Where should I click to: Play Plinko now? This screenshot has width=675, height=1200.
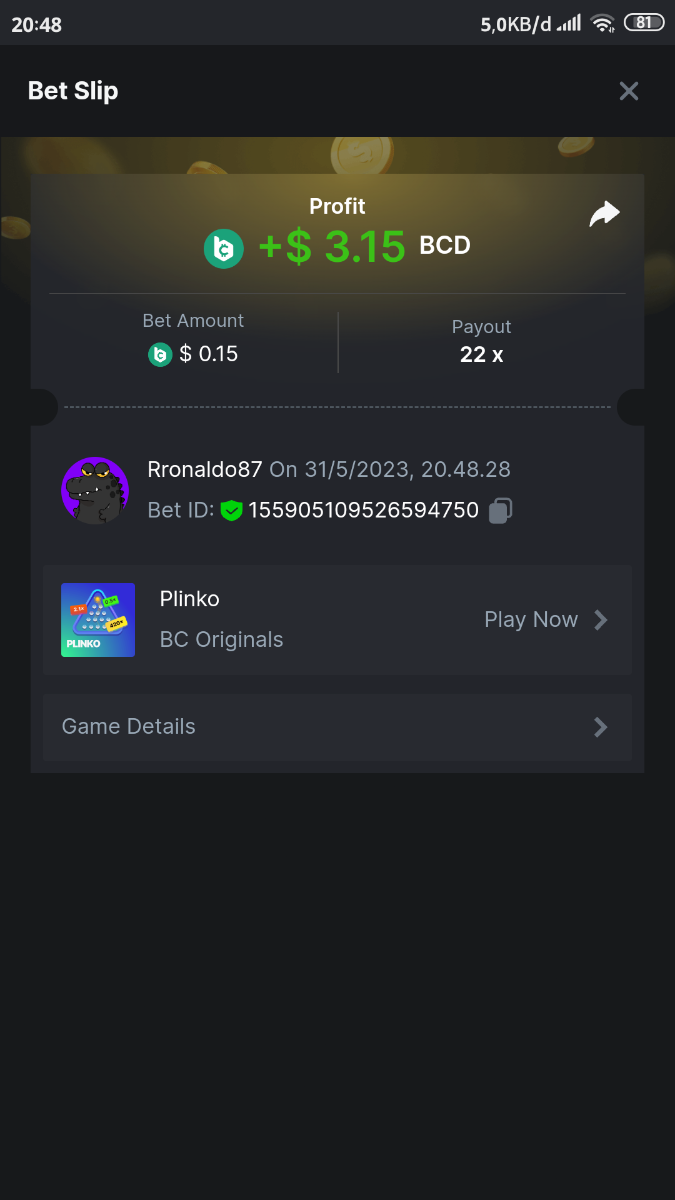click(545, 620)
